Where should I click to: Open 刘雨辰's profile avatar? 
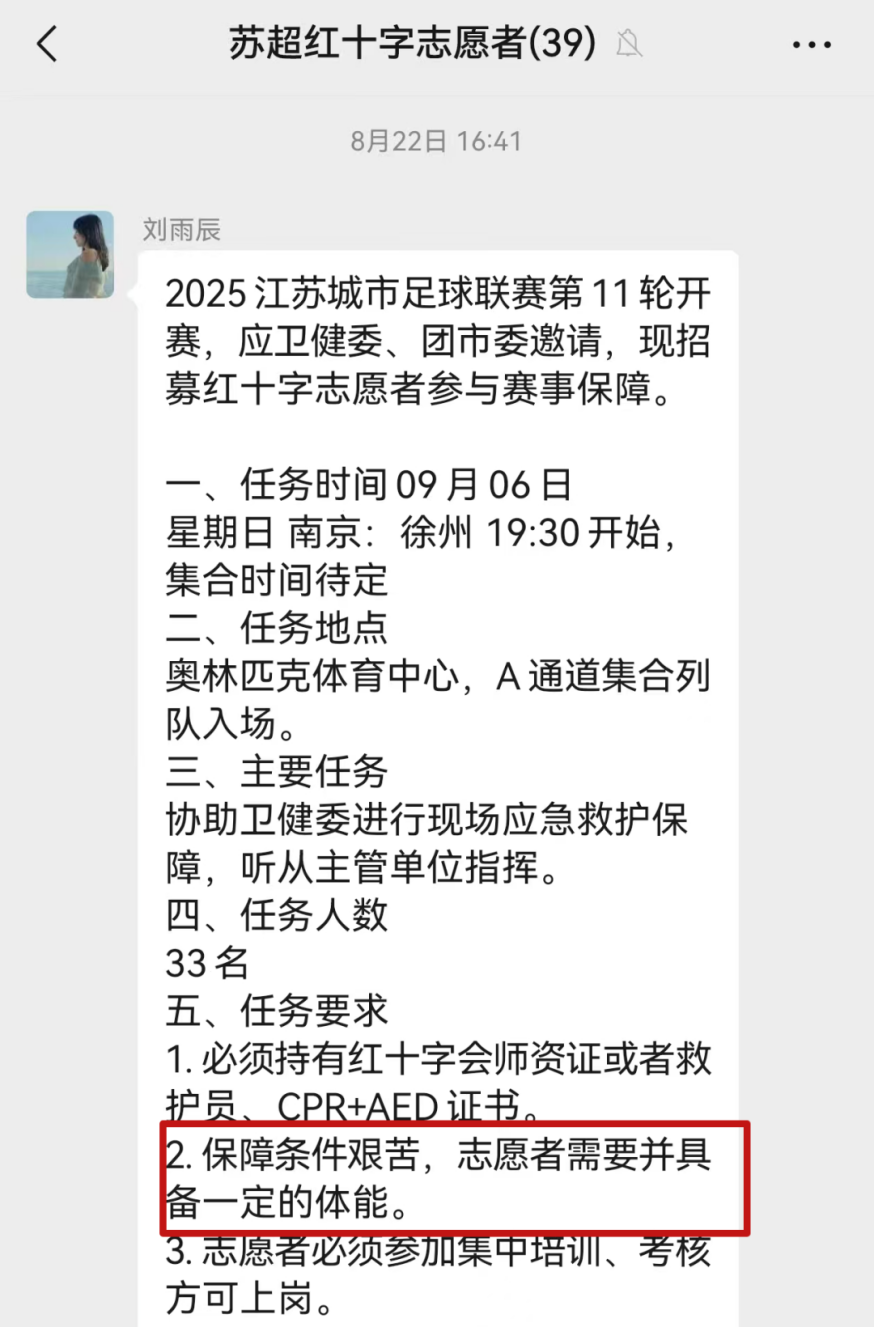pyautogui.click(x=70, y=255)
